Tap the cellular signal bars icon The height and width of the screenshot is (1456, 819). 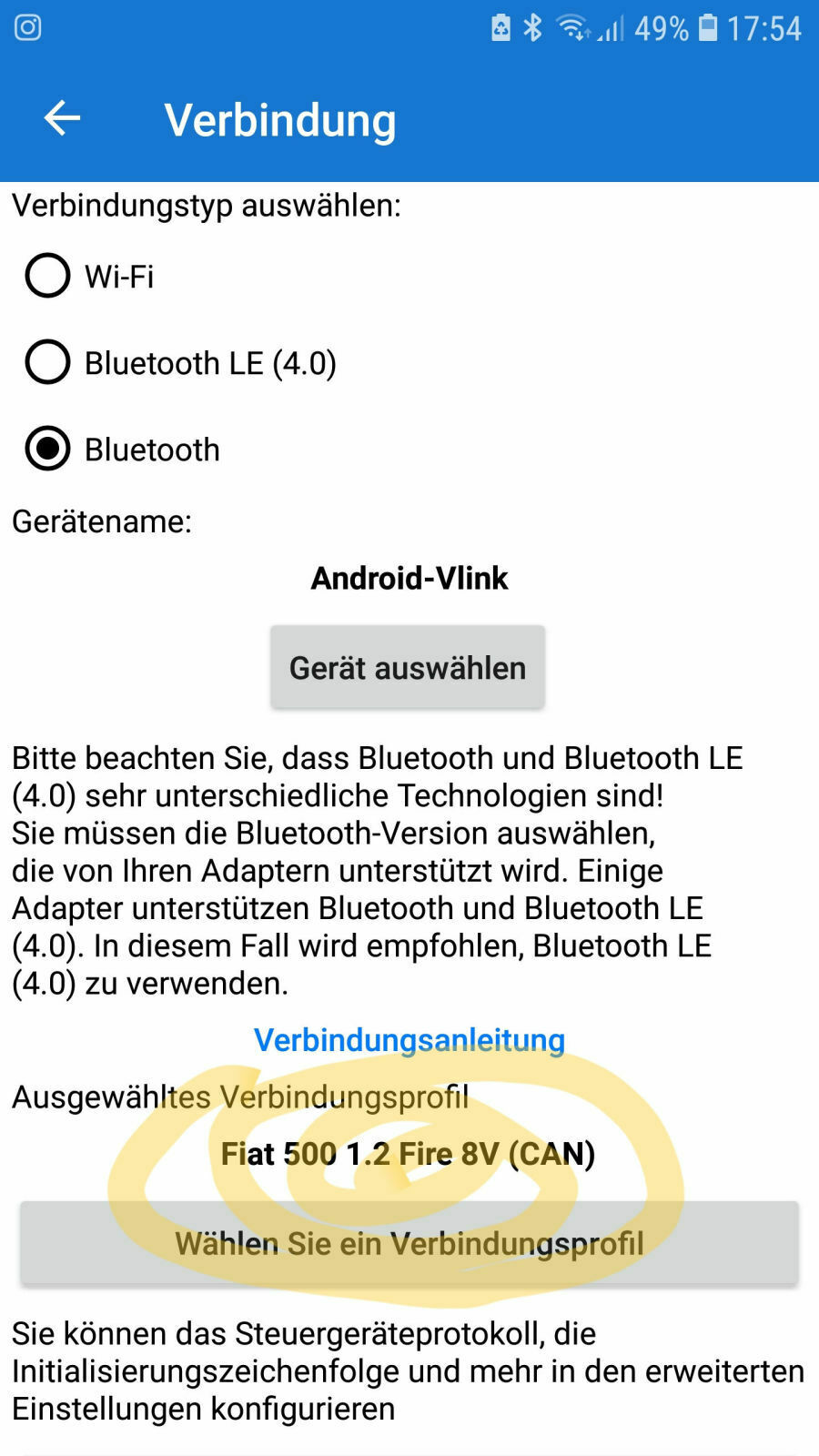pyautogui.click(x=612, y=31)
